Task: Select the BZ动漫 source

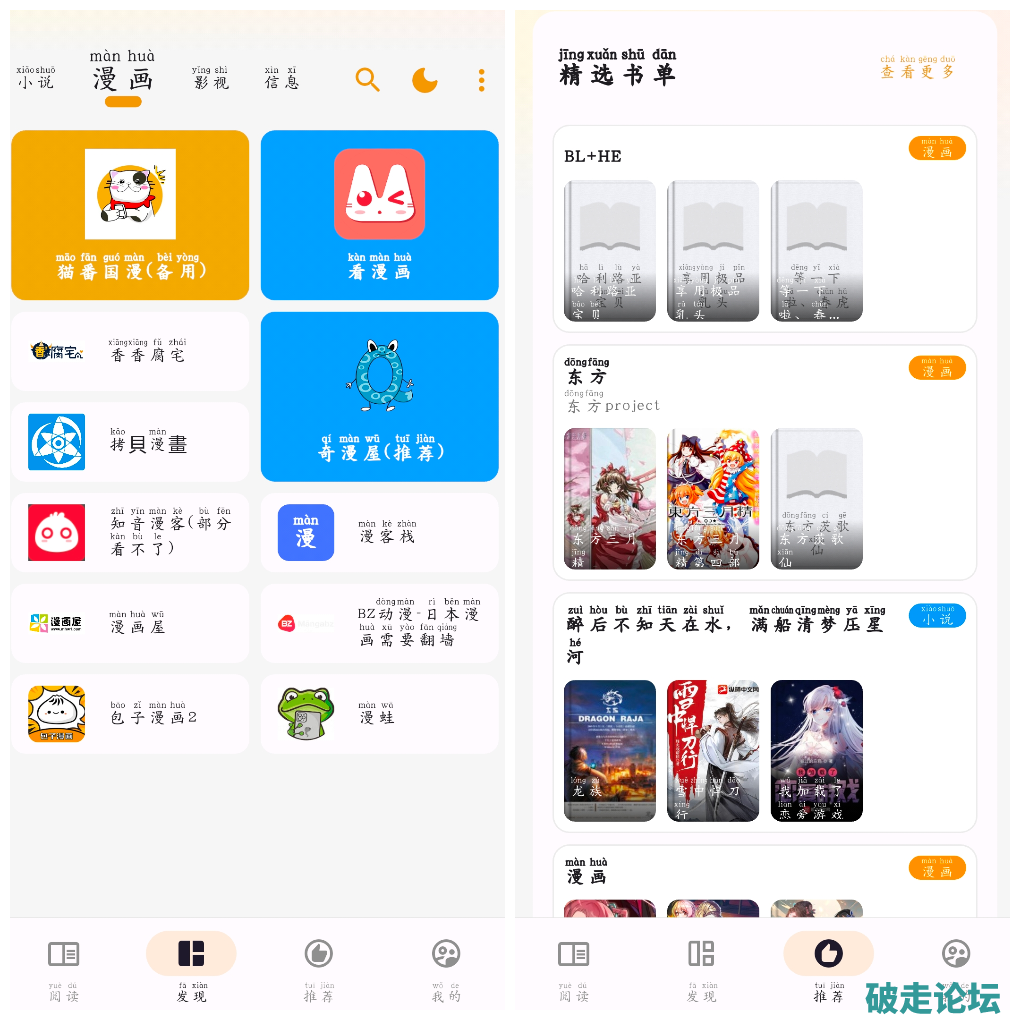Action: [379, 624]
